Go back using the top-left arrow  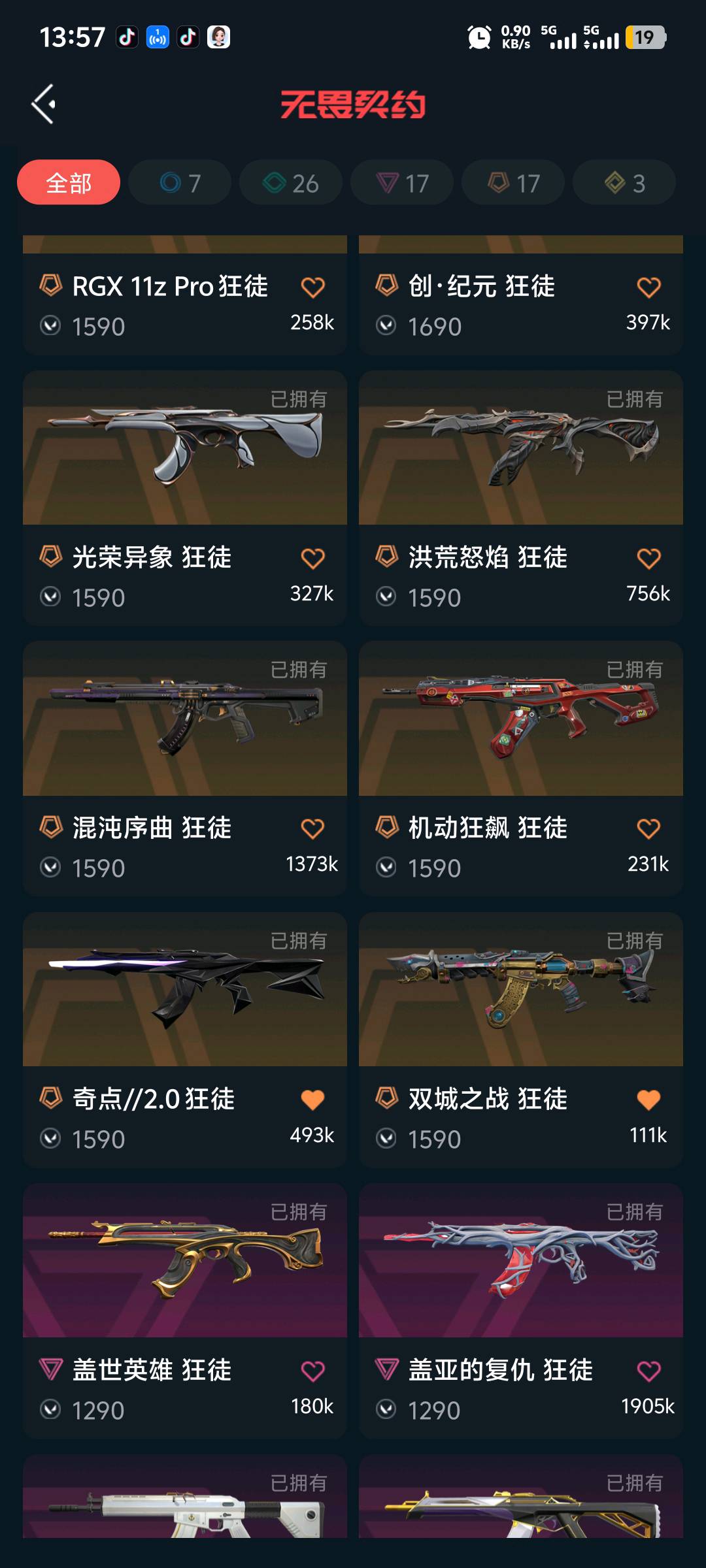[x=44, y=104]
